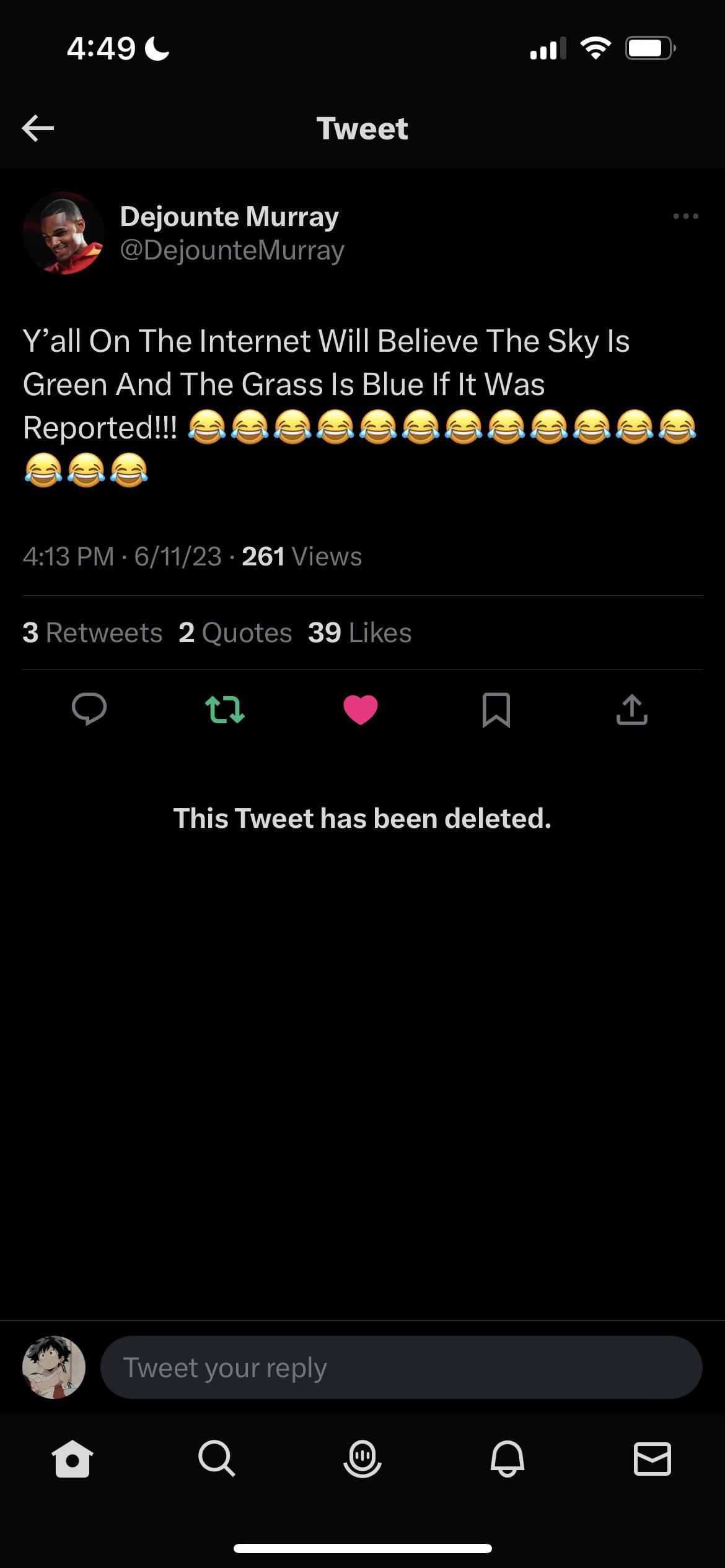This screenshot has height=1568, width=725.
Task: Open the Search tab
Action: [x=217, y=1459]
